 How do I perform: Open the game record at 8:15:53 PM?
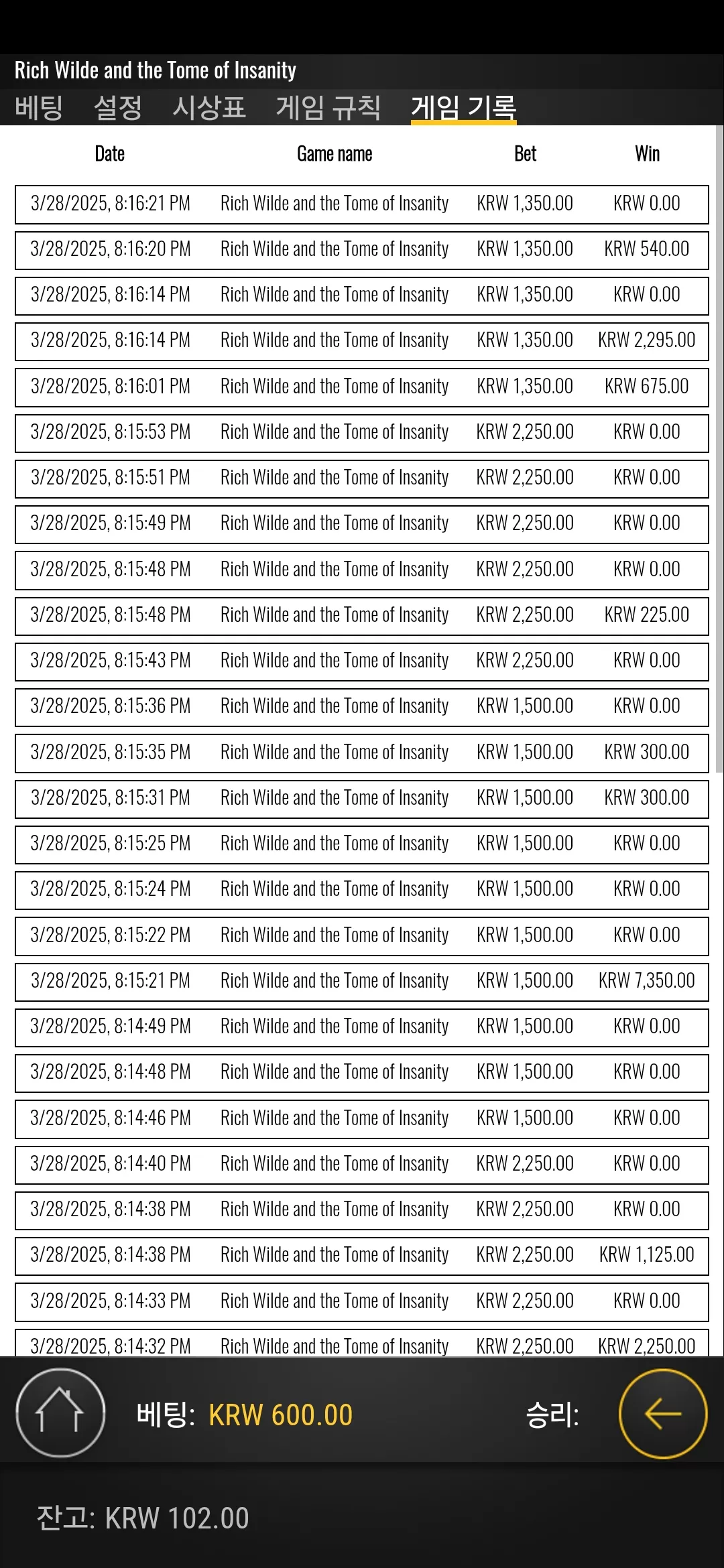coord(362,433)
